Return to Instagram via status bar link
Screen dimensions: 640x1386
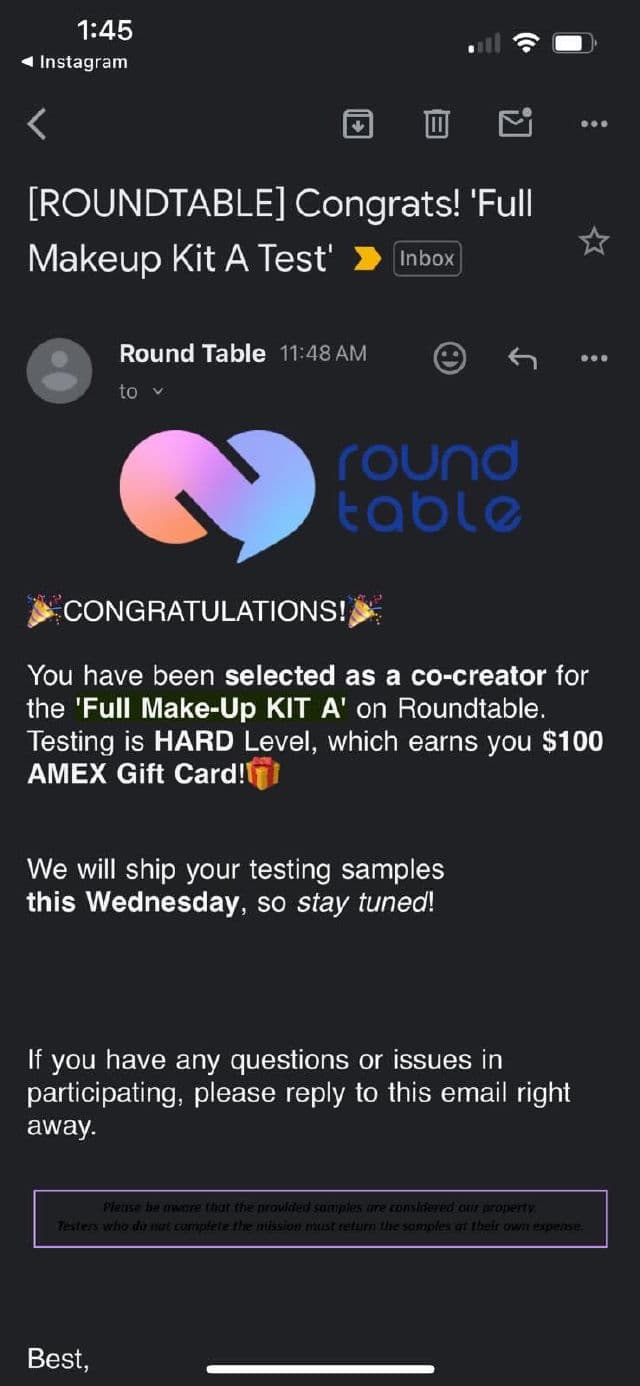coord(74,62)
